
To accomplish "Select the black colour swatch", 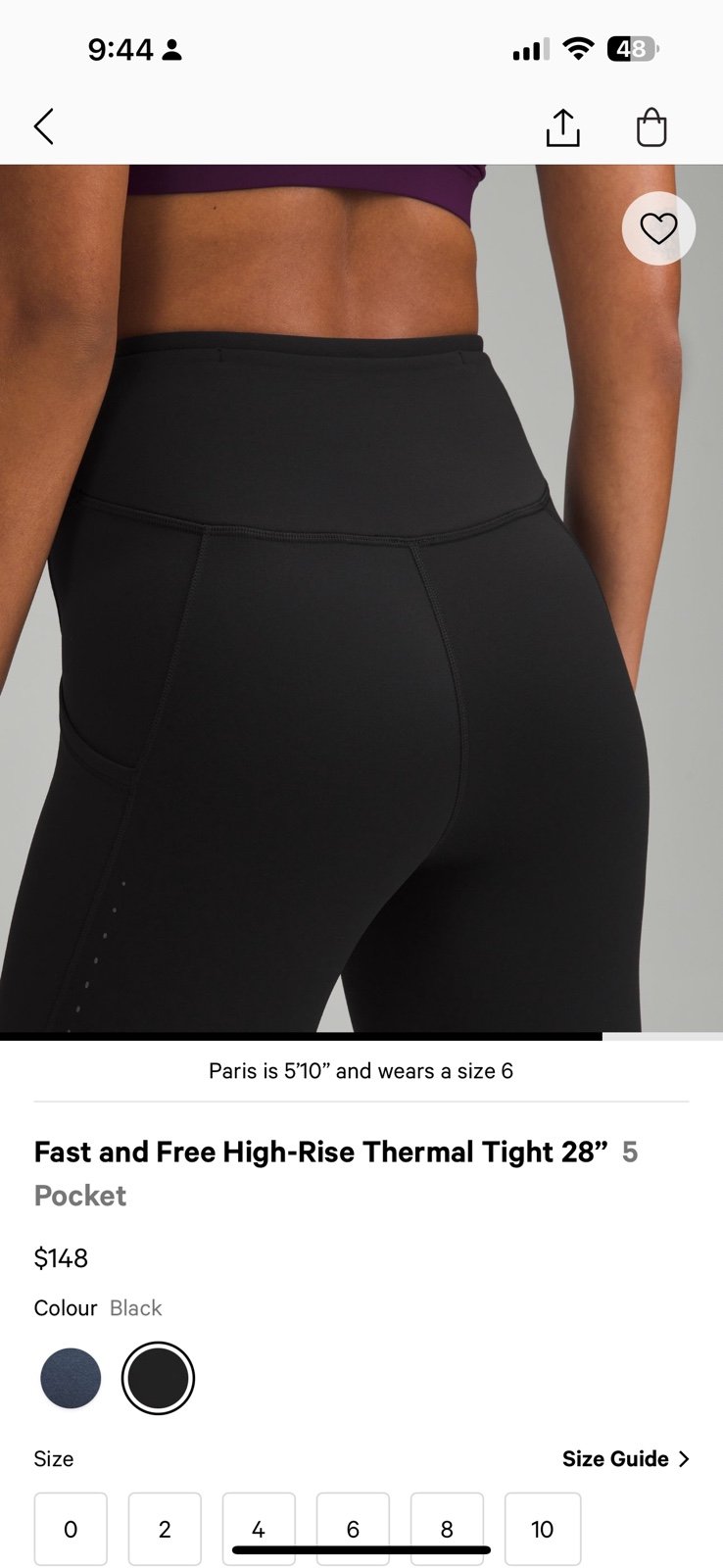I will tap(158, 1378).
